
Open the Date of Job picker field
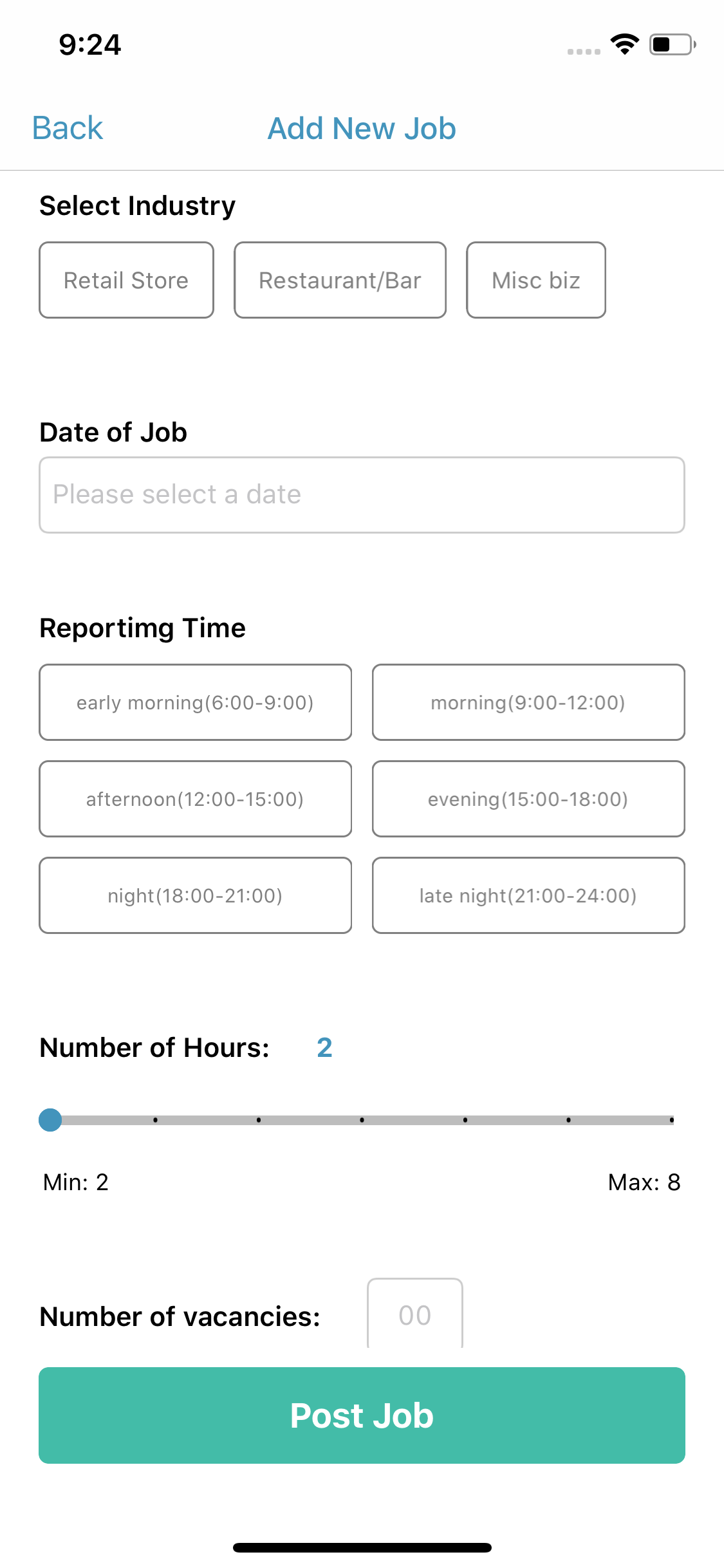pos(362,495)
